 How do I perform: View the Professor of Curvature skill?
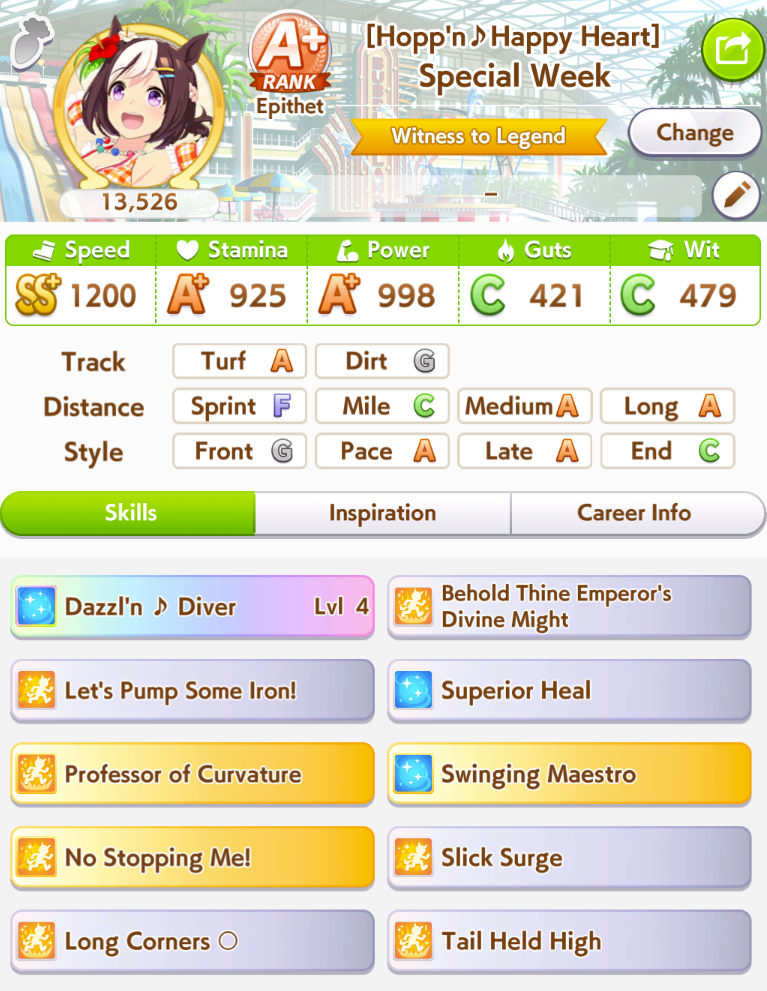(192, 774)
